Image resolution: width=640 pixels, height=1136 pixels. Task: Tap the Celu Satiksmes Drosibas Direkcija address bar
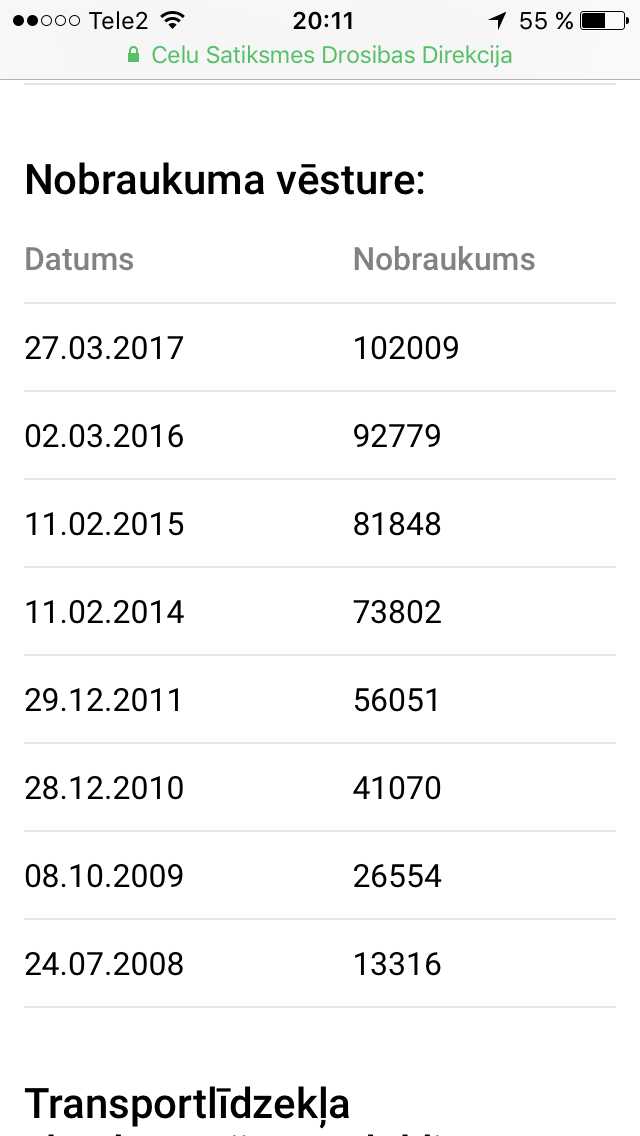320,55
